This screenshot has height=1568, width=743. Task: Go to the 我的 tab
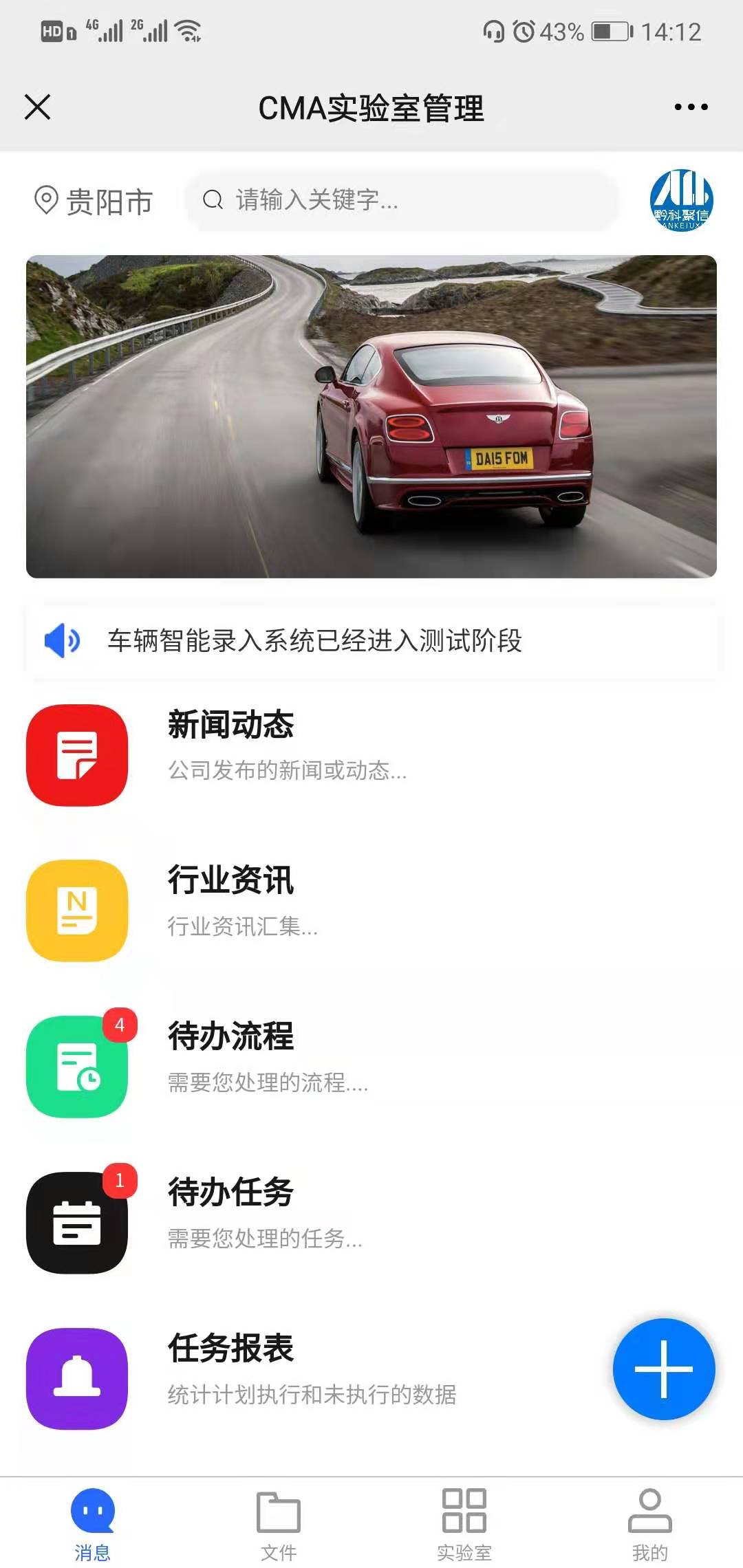click(650, 1523)
